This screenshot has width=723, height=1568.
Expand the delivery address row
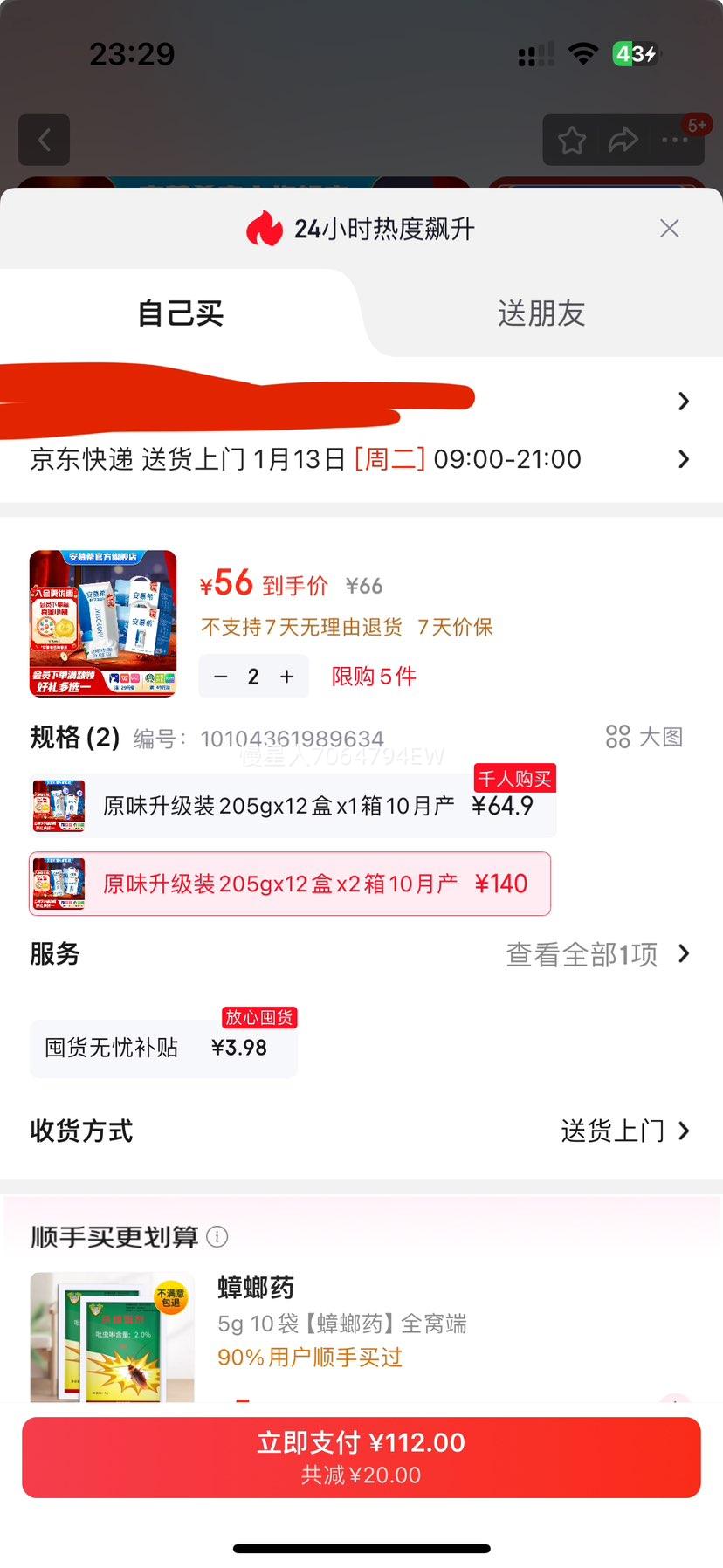(x=684, y=401)
